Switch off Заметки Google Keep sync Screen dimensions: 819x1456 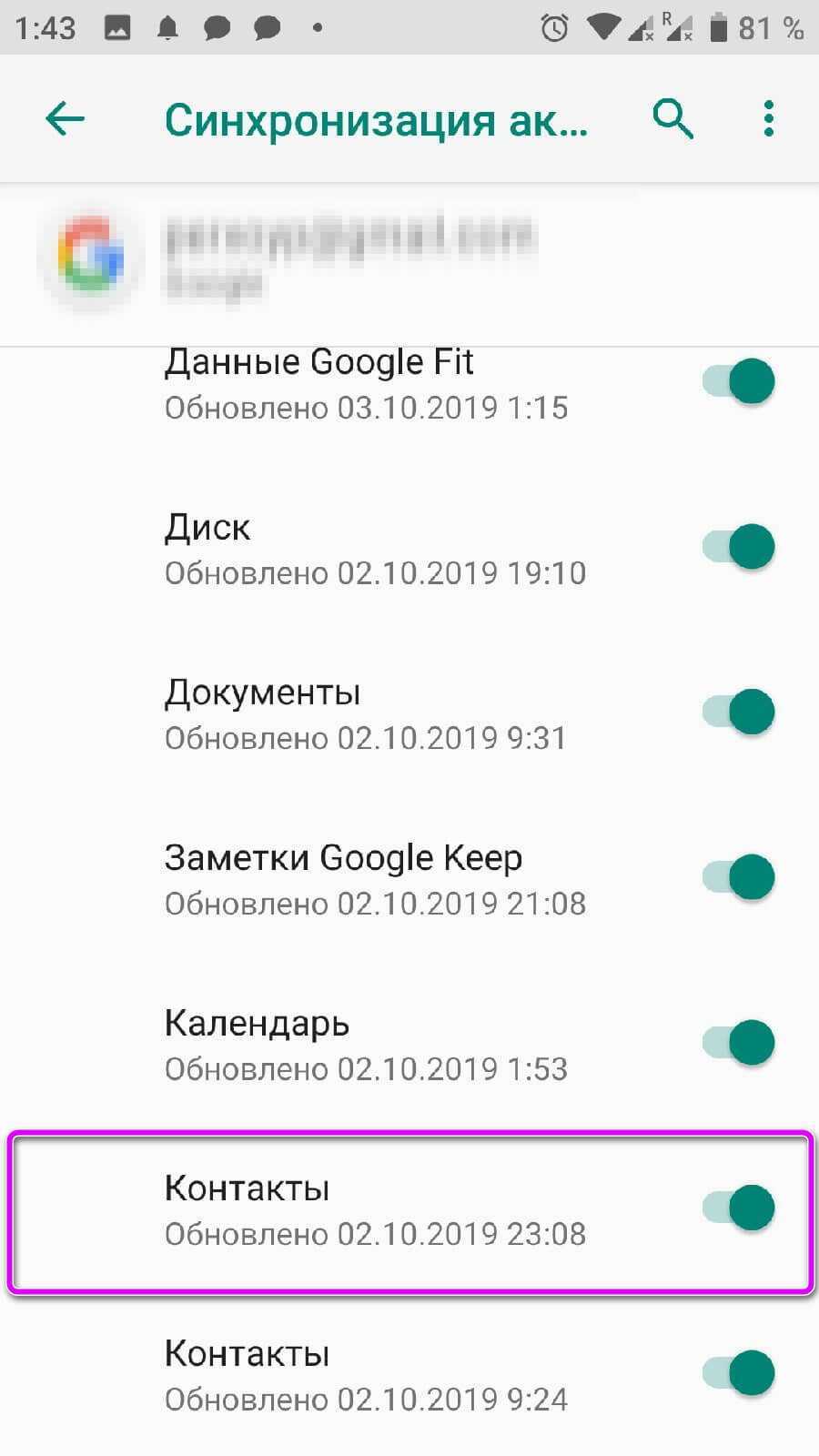739,877
